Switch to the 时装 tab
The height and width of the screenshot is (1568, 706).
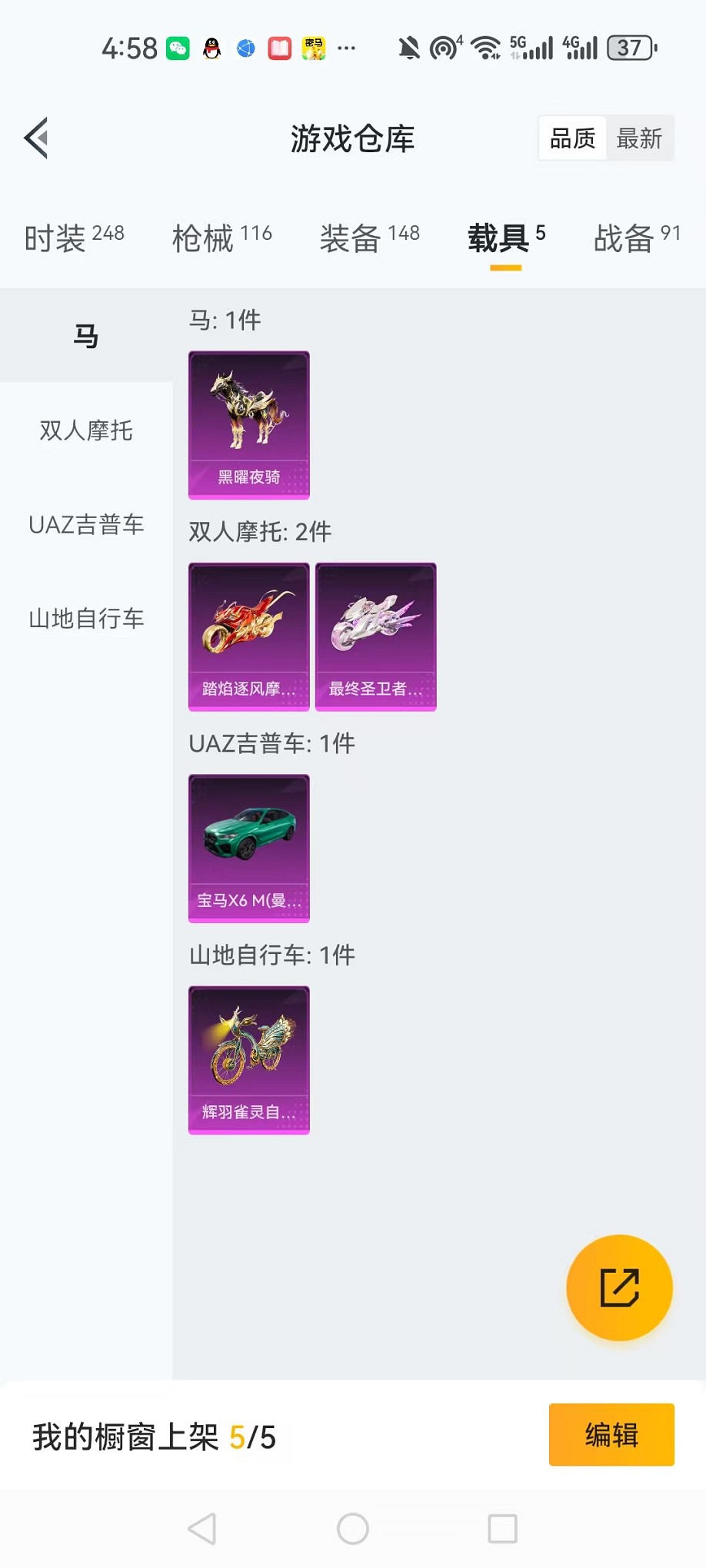(x=74, y=238)
